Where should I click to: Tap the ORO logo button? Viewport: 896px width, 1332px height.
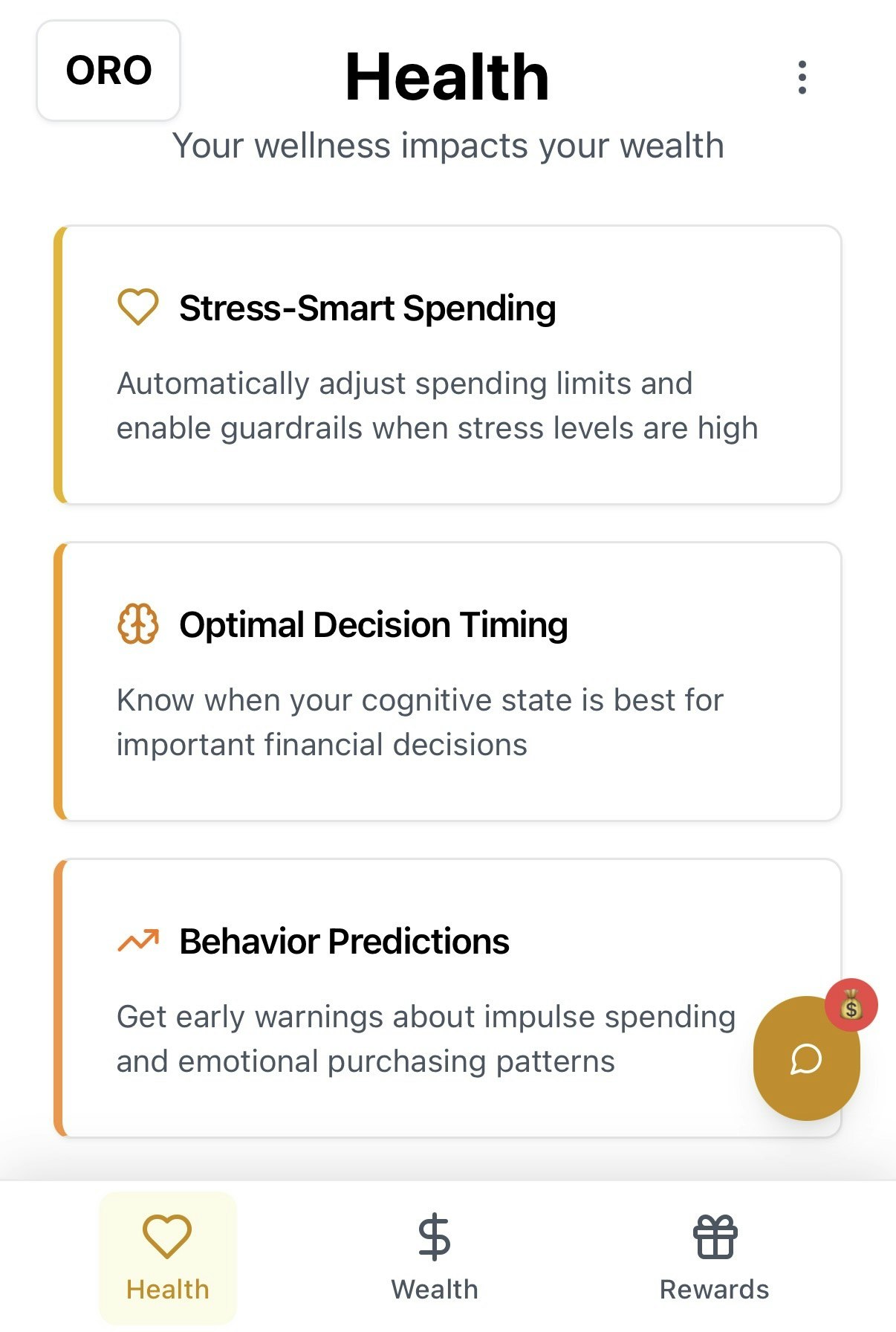pos(108,71)
